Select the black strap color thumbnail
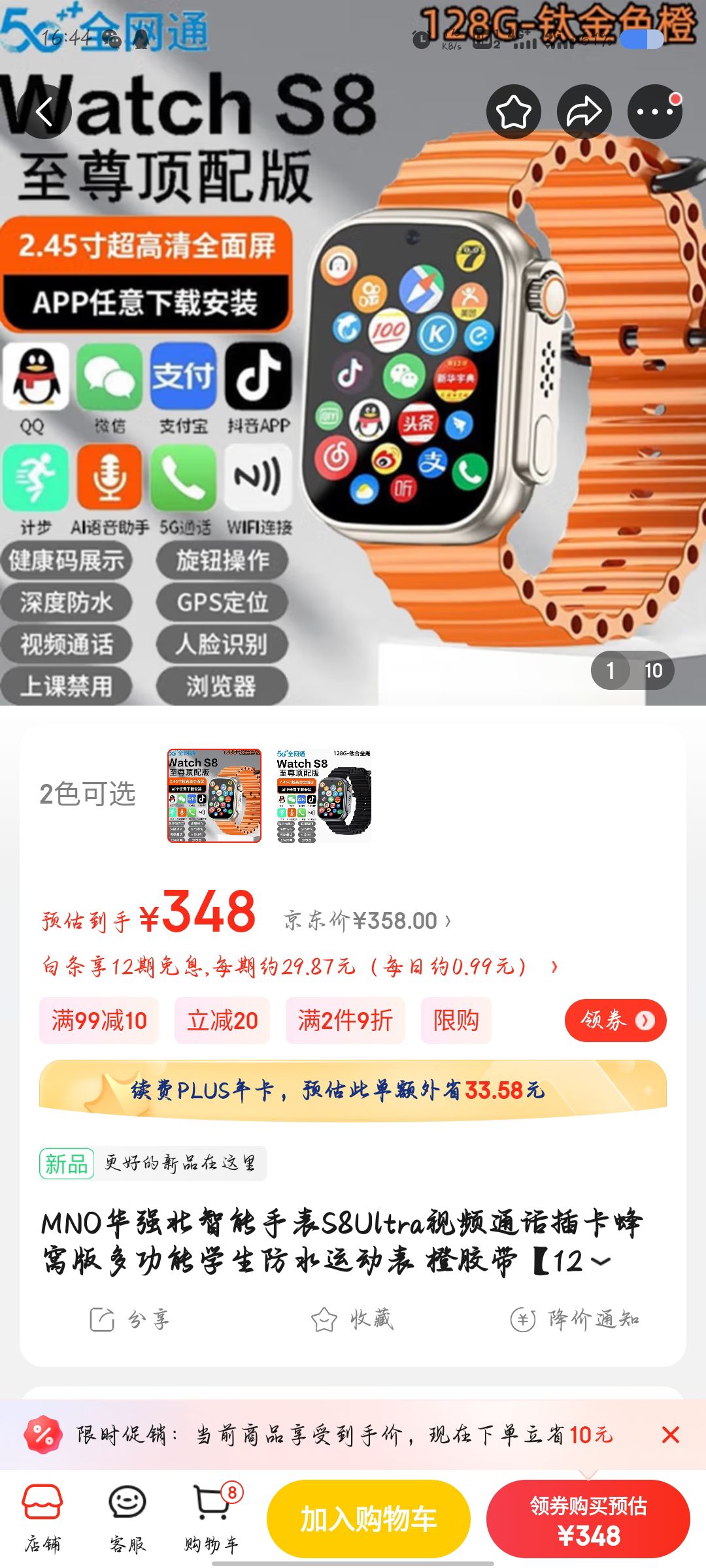Screen dimensions: 706x1568 click(x=324, y=795)
